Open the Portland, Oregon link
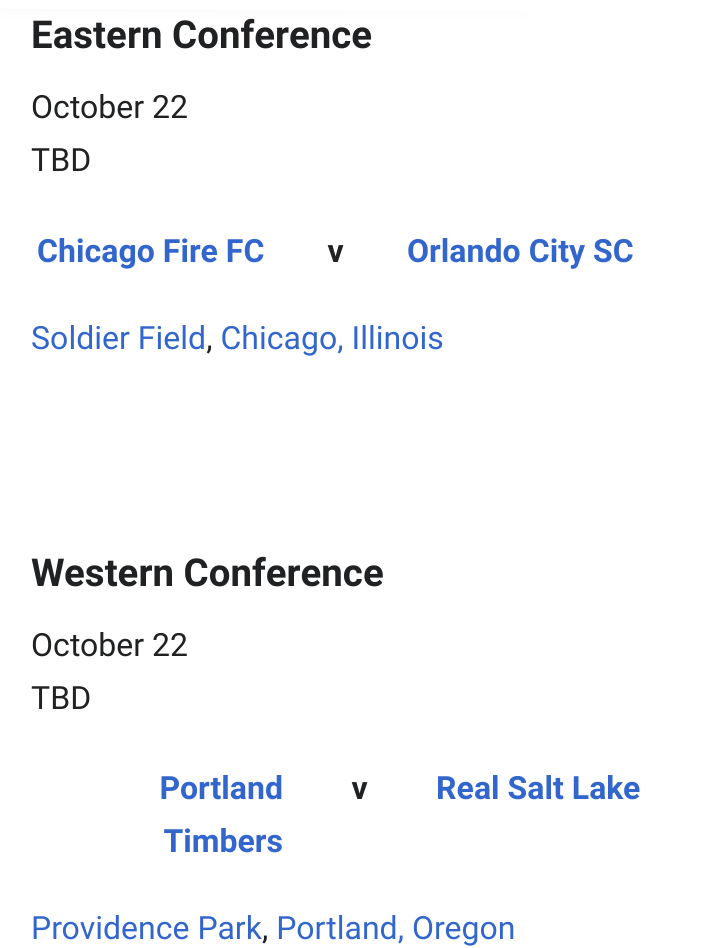This screenshot has height=948, width=720. (396, 928)
